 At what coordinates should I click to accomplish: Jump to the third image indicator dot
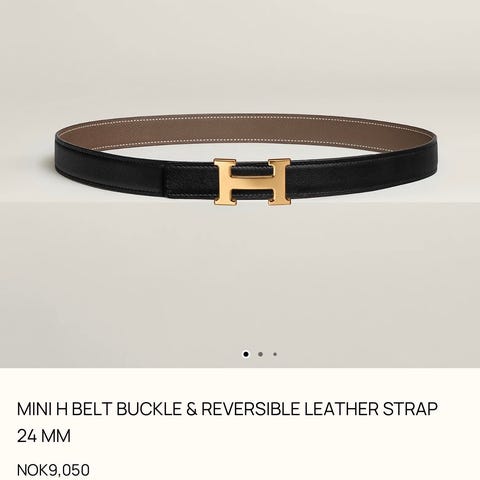(x=275, y=354)
